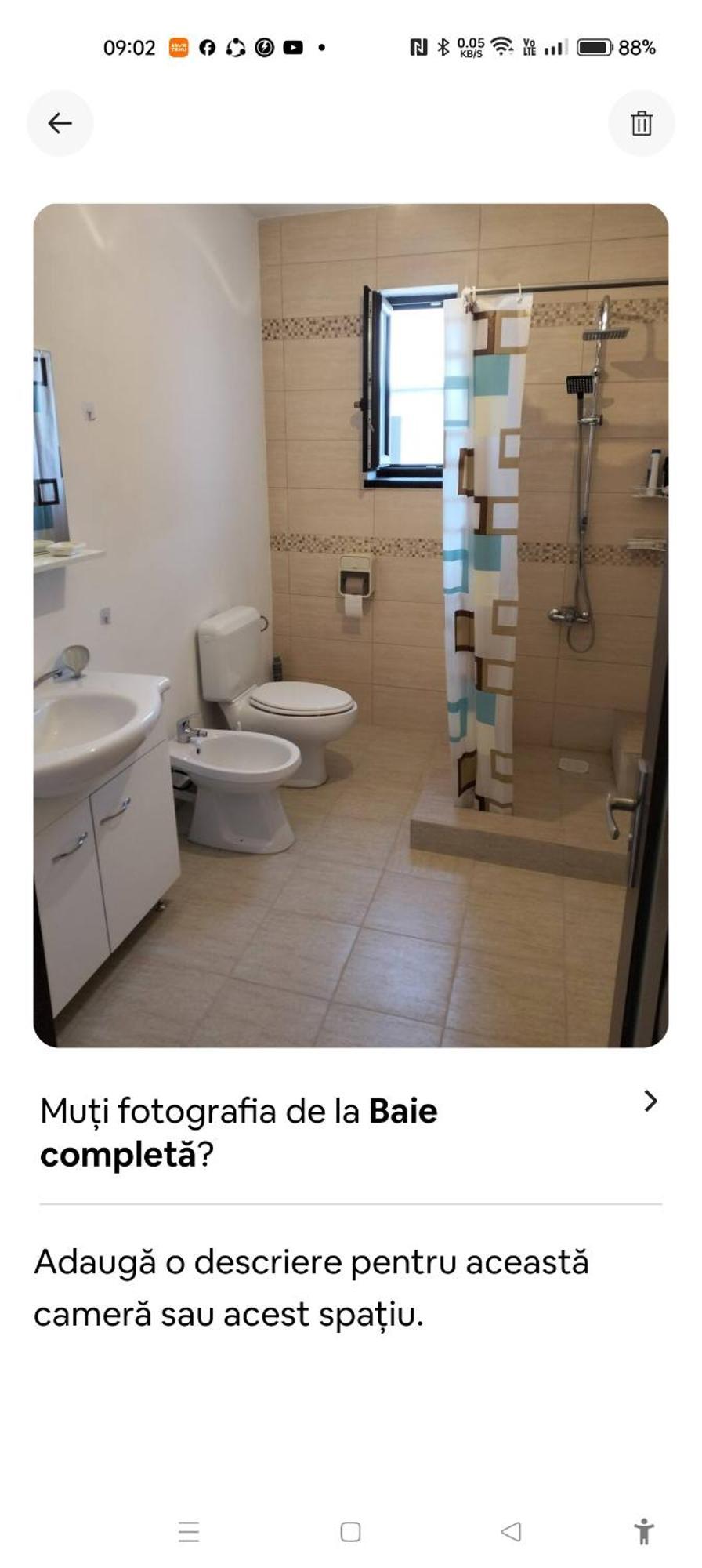Screen dimensions: 702x1568
Task: Tap the system home button
Action: (350, 1531)
